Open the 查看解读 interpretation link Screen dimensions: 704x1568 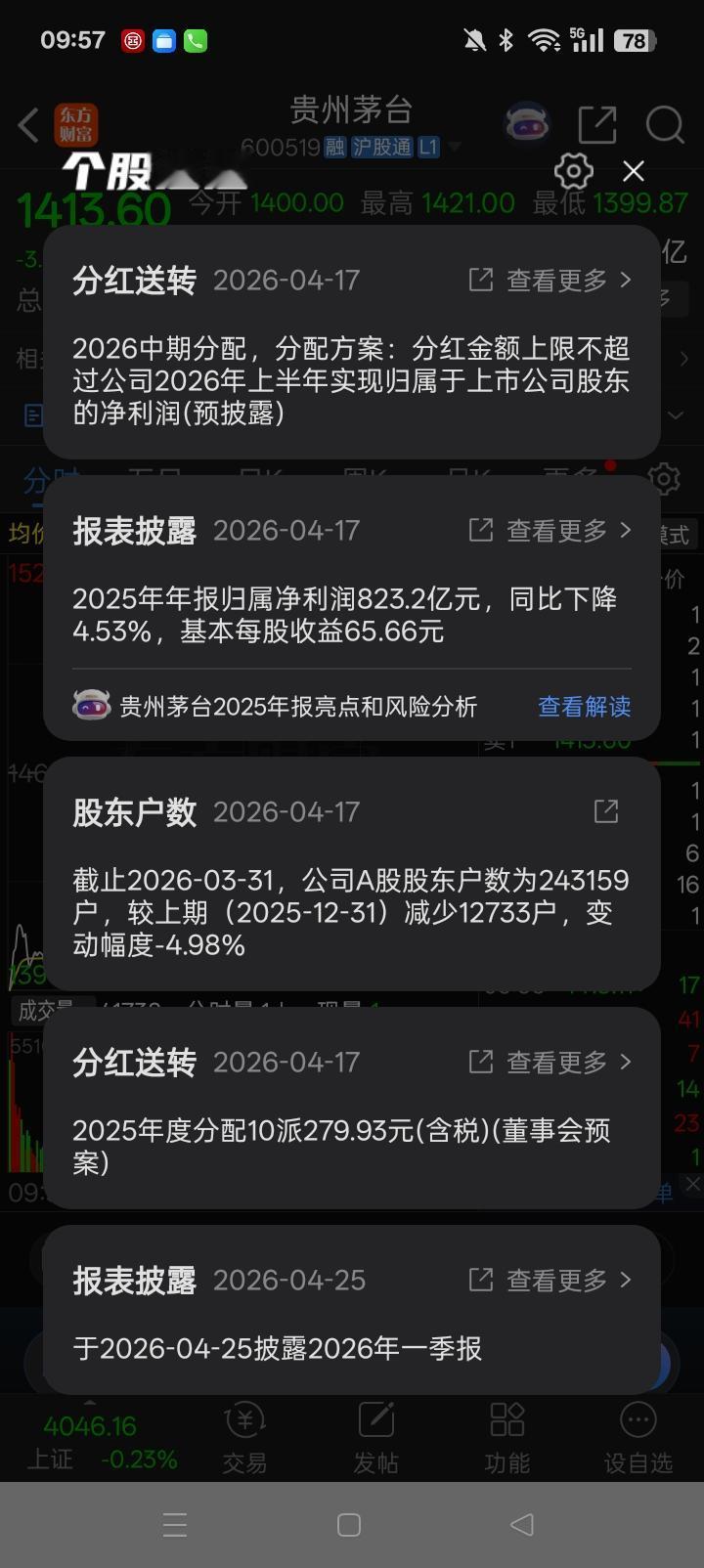coord(584,706)
